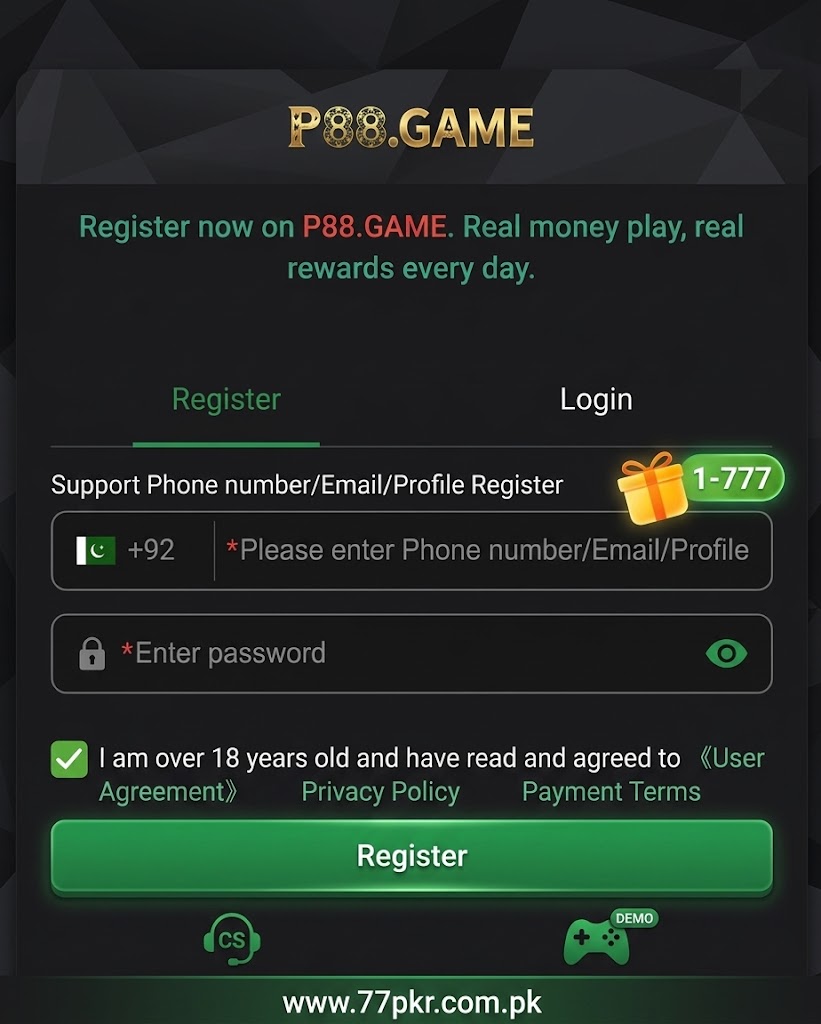Image resolution: width=821 pixels, height=1024 pixels.
Task: Tap the Phone number/Email/Profile field
Action: [493, 551]
